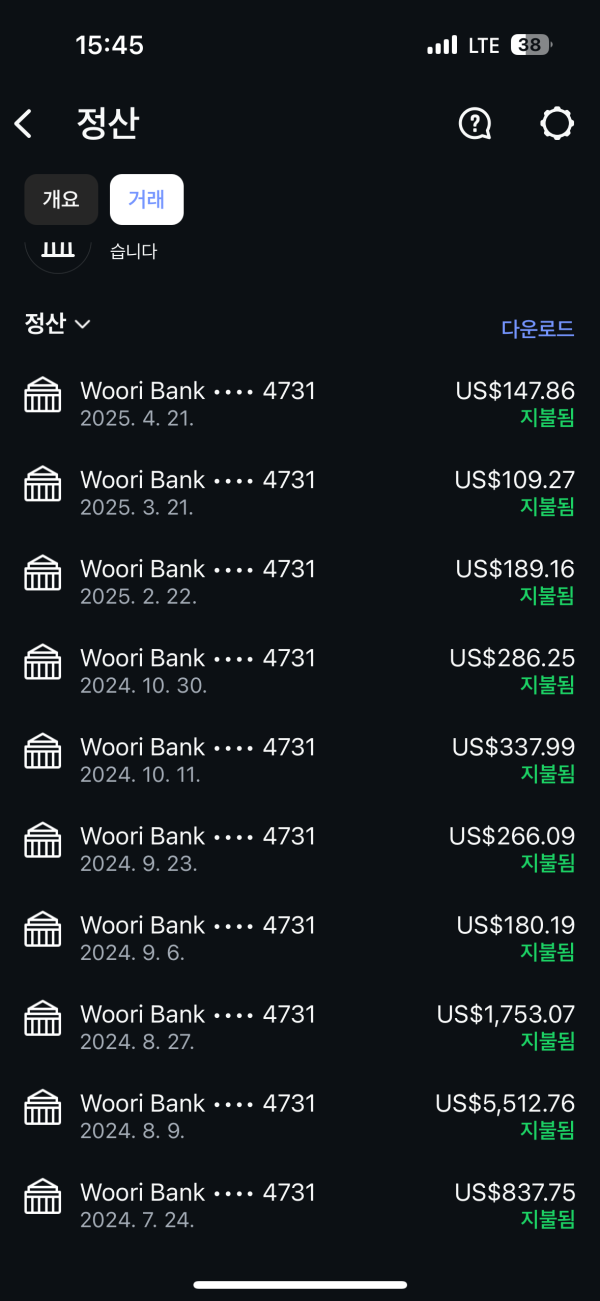This screenshot has width=600, height=1301.
Task: Open settings gear icon
Action: (557, 124)
